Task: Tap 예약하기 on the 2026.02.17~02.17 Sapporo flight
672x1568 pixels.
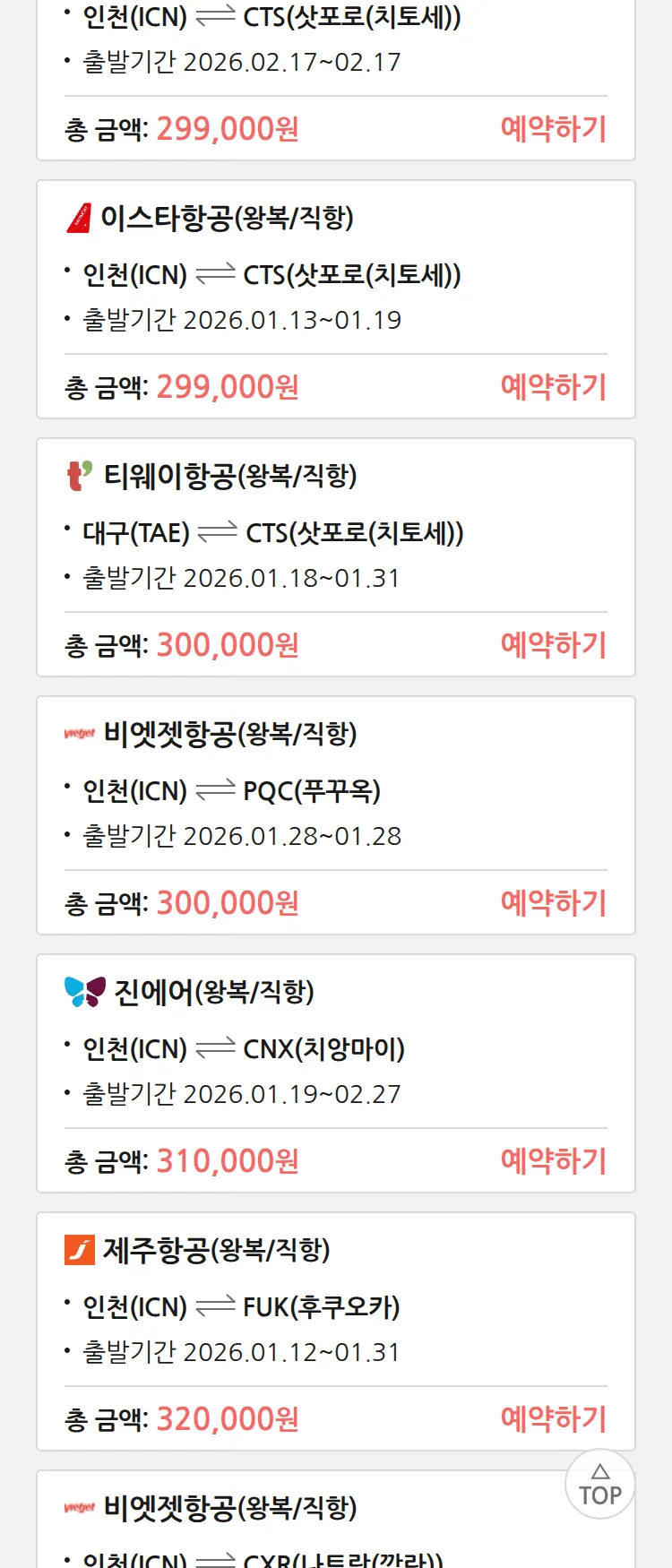Action: 553,129
